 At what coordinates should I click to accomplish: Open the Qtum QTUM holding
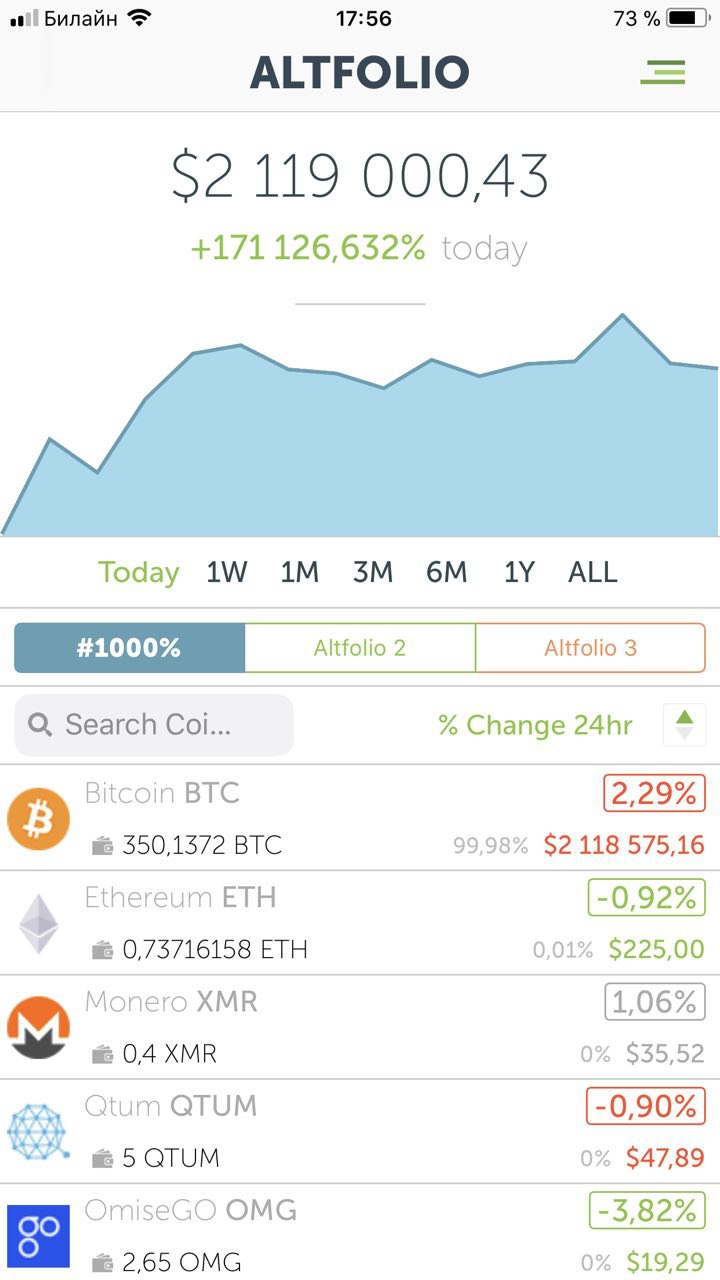pos(360,1131)
